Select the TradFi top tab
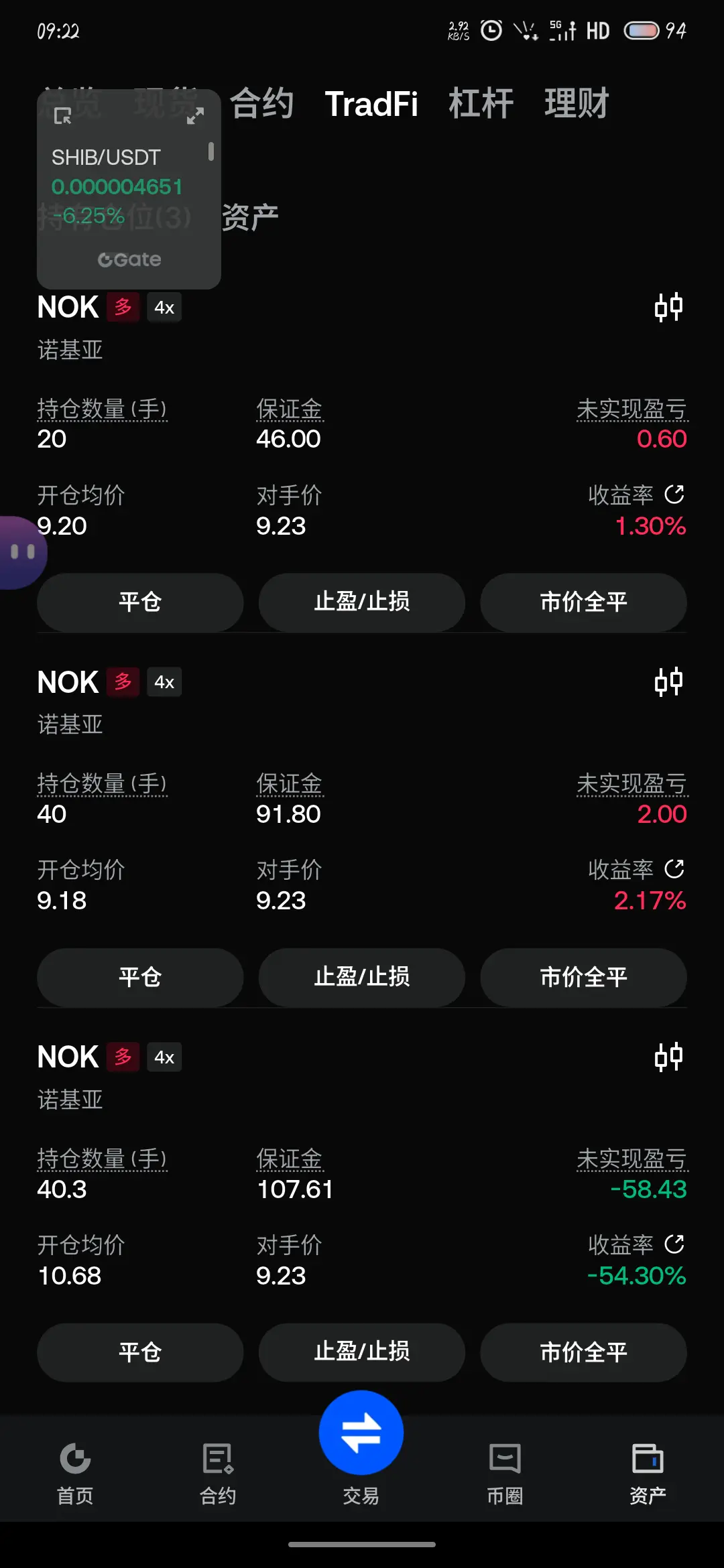The width and height of the screenshot is (724, 1568). pos(371,104)
